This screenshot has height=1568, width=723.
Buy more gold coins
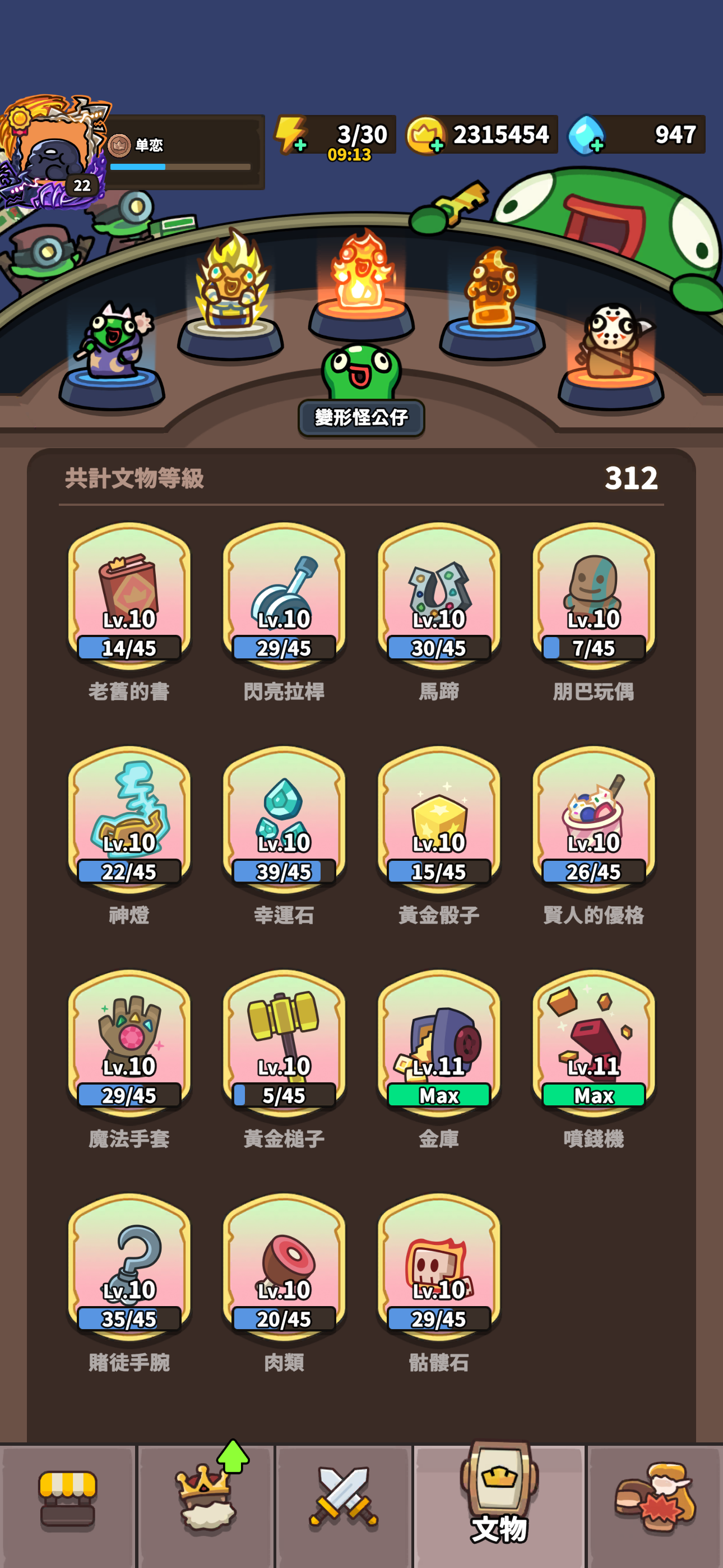[425, 135]
